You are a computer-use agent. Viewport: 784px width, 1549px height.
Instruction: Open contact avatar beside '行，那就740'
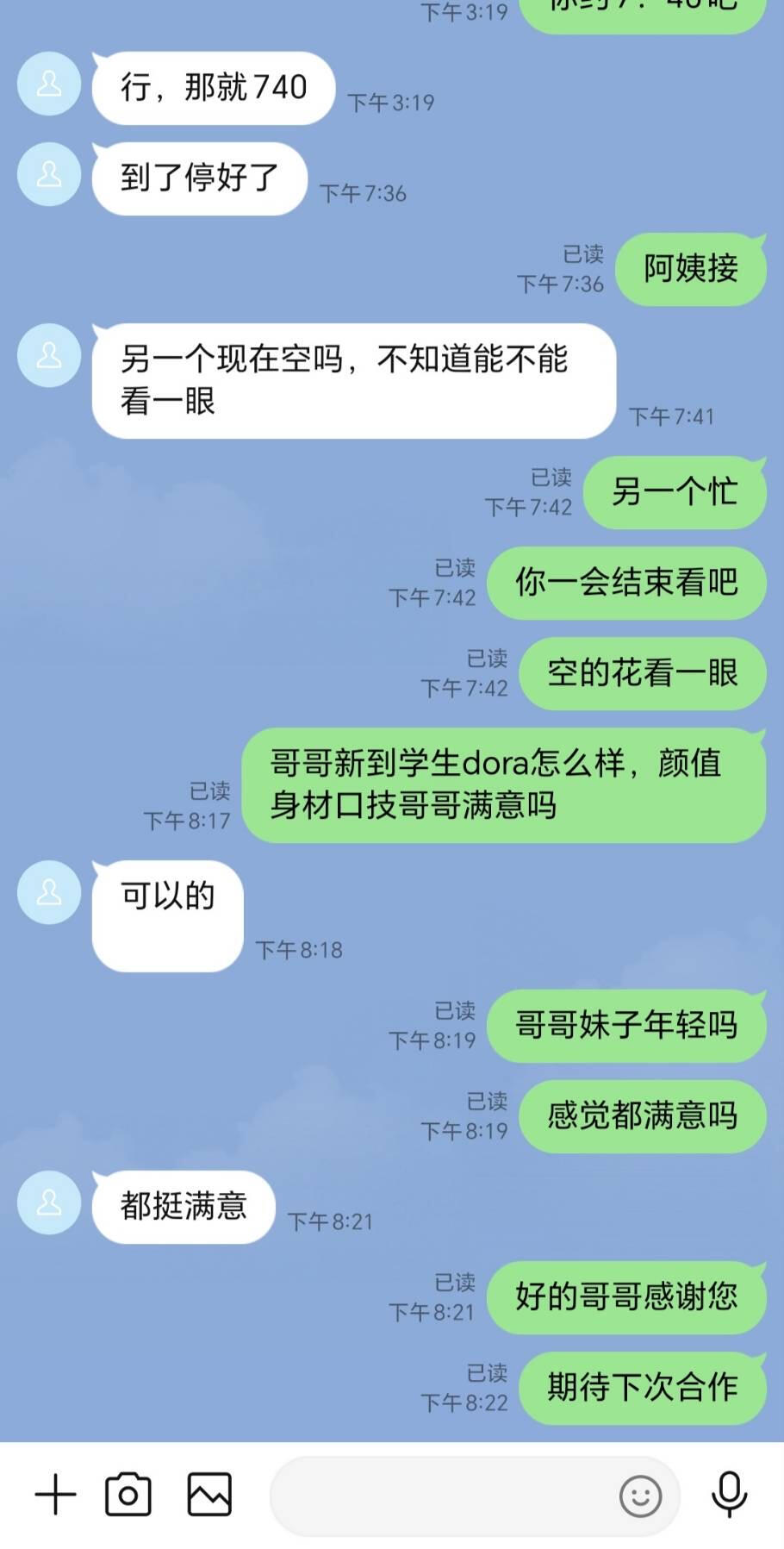click(49, 84)
